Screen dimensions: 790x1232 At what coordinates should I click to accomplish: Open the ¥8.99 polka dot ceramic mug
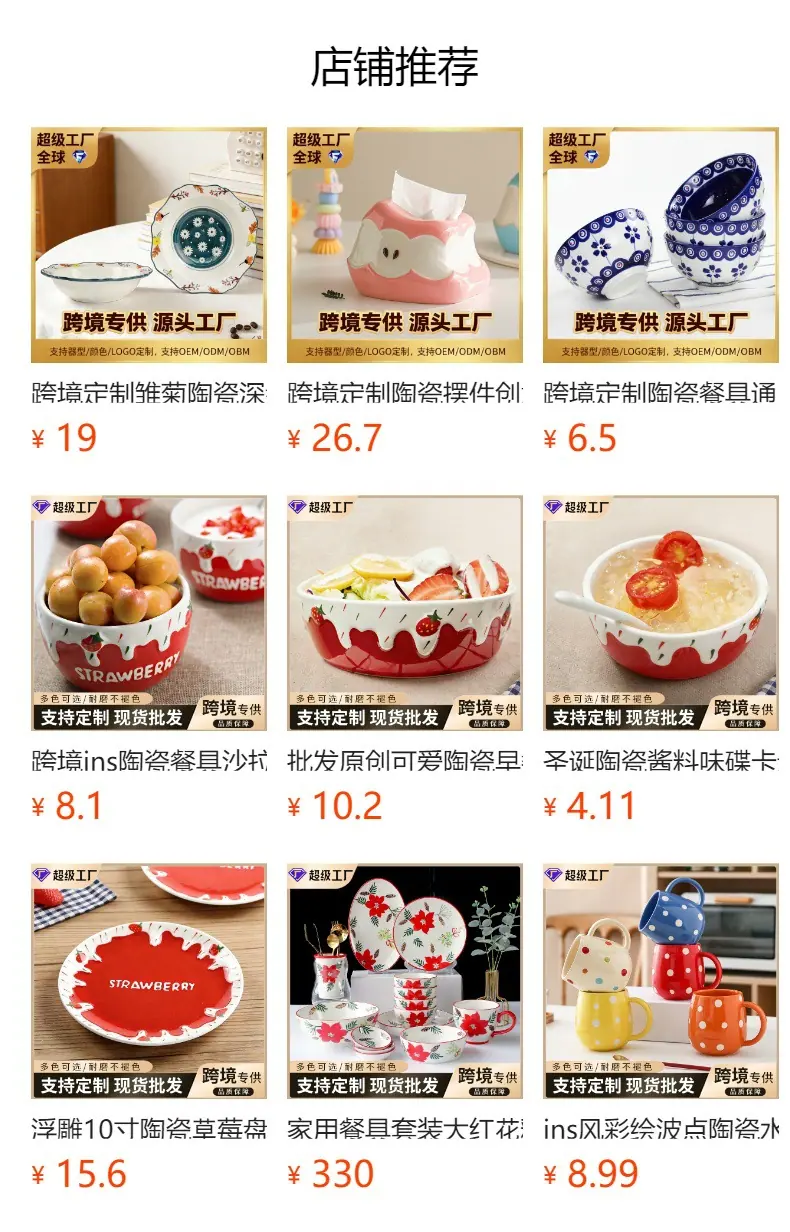pyautogui.click(x=661, y=981)
